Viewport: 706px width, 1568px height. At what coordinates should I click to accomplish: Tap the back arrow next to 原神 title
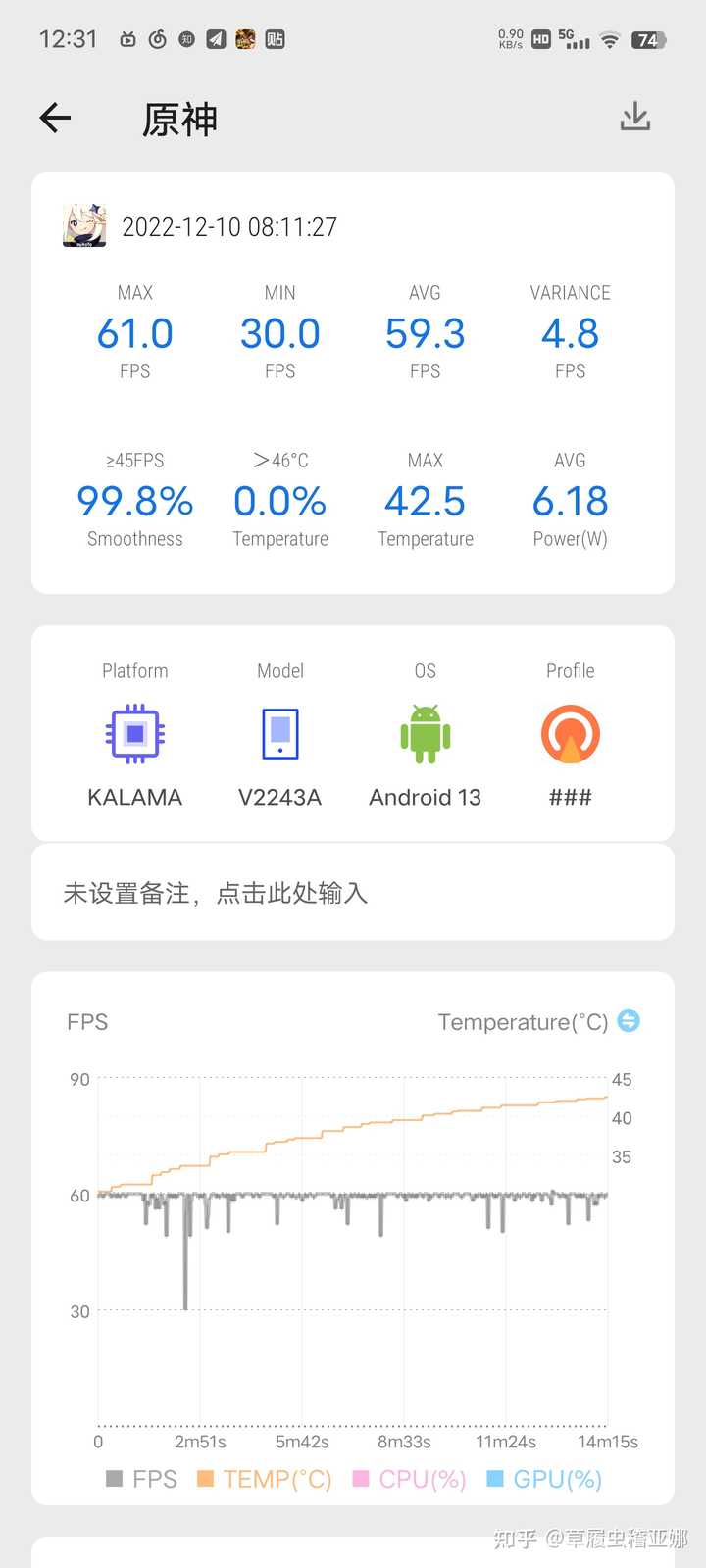pos(55,117)
